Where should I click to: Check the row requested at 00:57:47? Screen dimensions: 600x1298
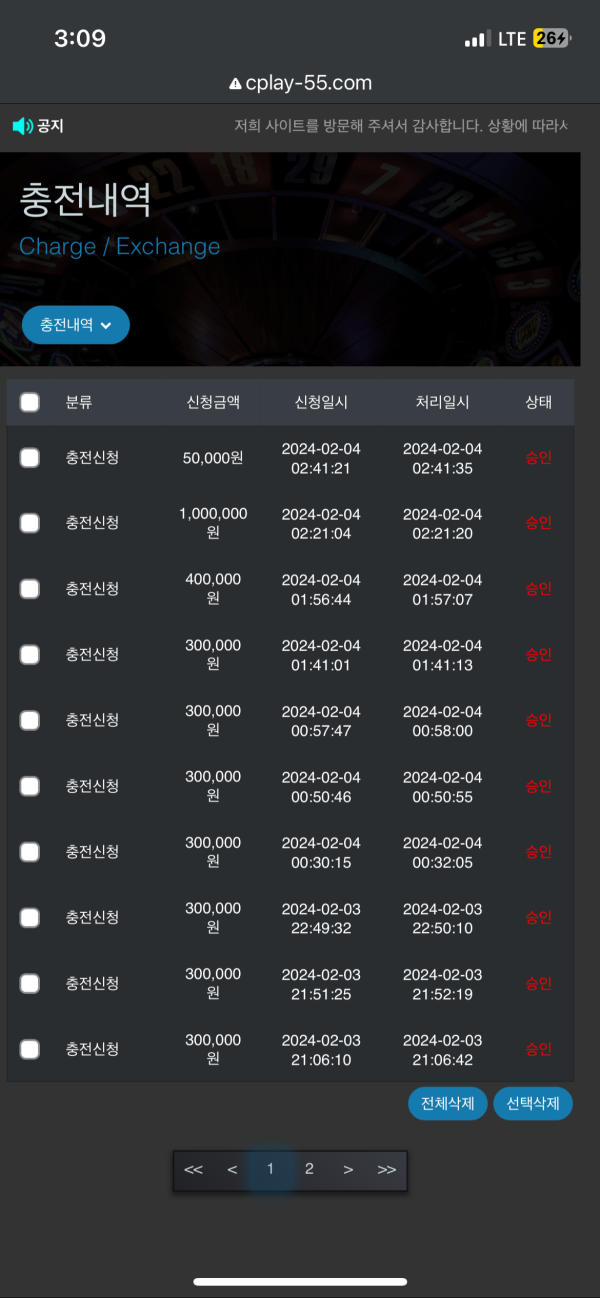pyautogui.click(x=30, y=720)
